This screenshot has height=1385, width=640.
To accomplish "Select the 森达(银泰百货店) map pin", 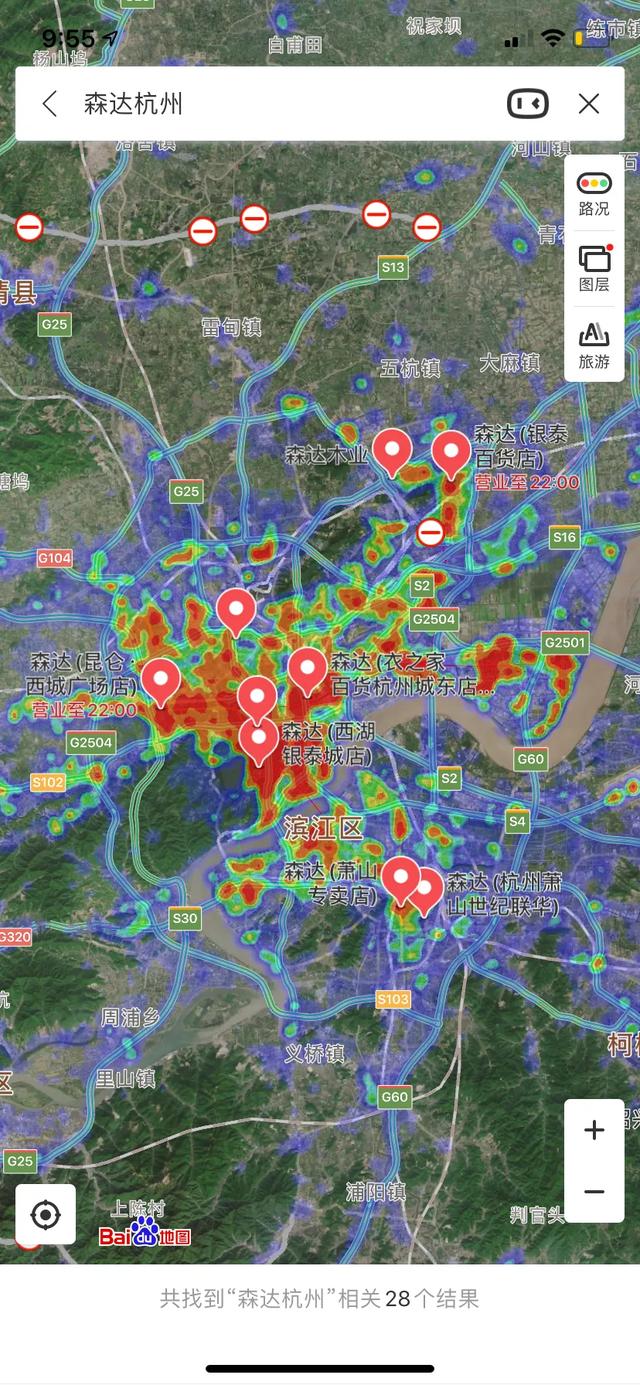I will click(x=451, y=452).
